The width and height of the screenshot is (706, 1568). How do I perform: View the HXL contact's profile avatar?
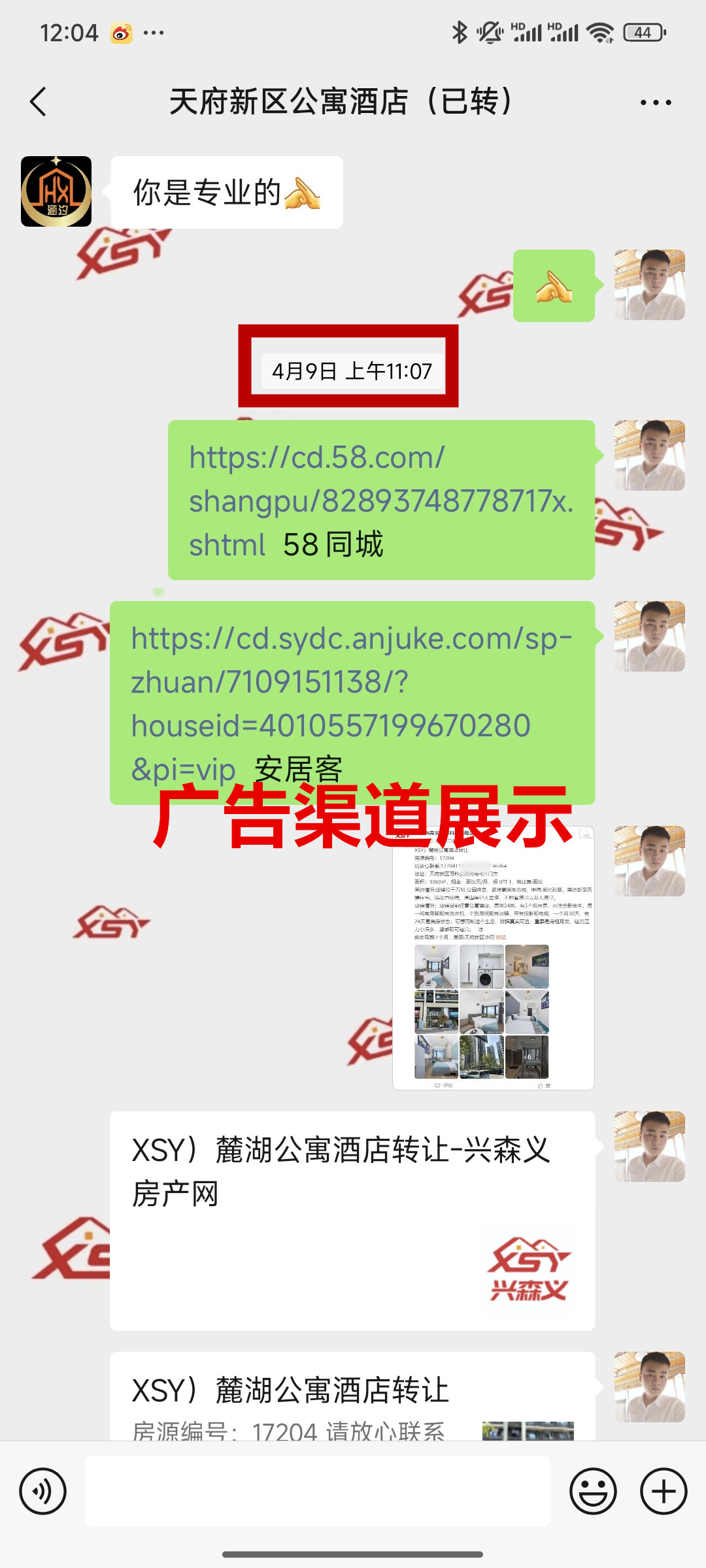(56, 191)
